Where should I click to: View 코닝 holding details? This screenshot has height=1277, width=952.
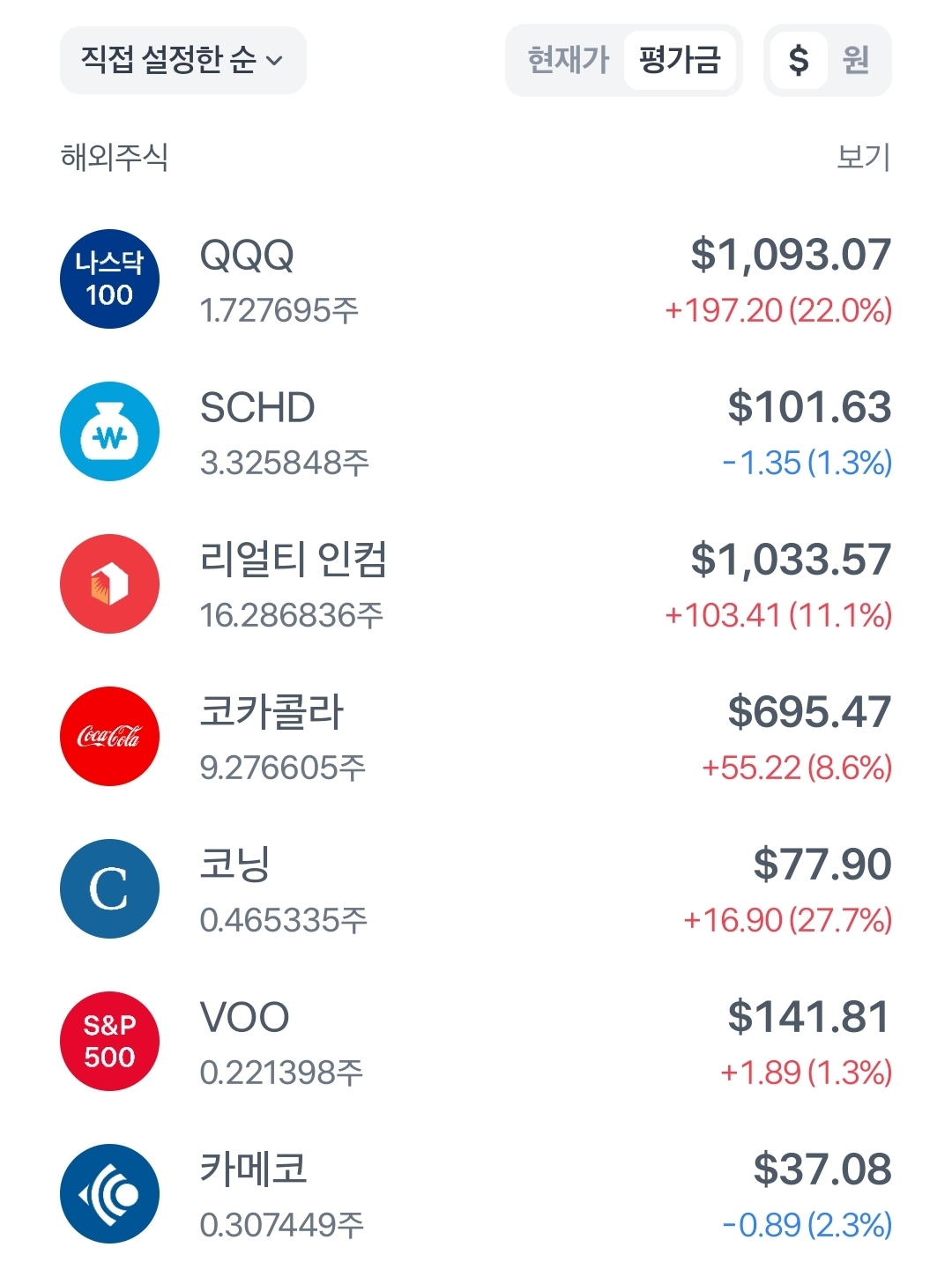[x=476, y=889]
